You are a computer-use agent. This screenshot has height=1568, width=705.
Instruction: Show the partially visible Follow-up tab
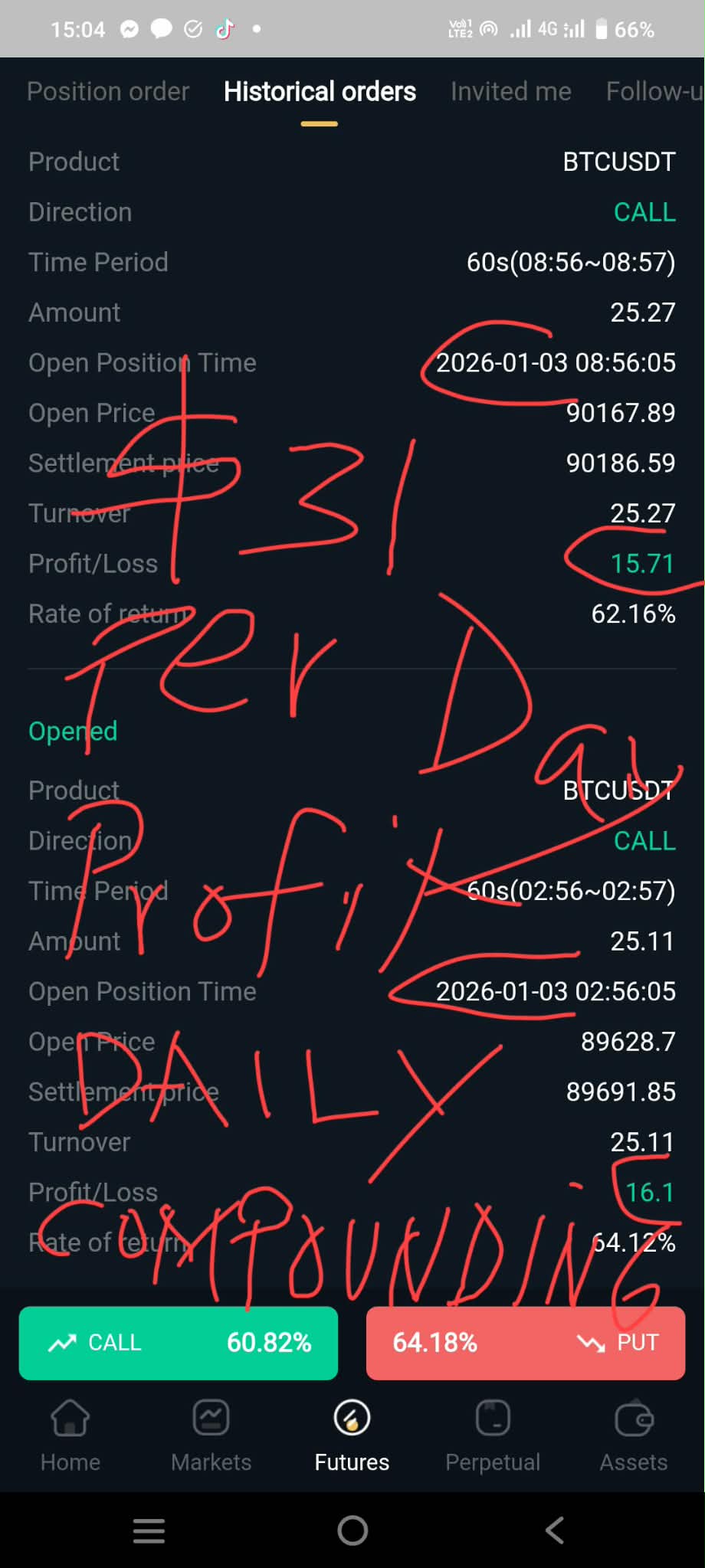pos(654,92)
